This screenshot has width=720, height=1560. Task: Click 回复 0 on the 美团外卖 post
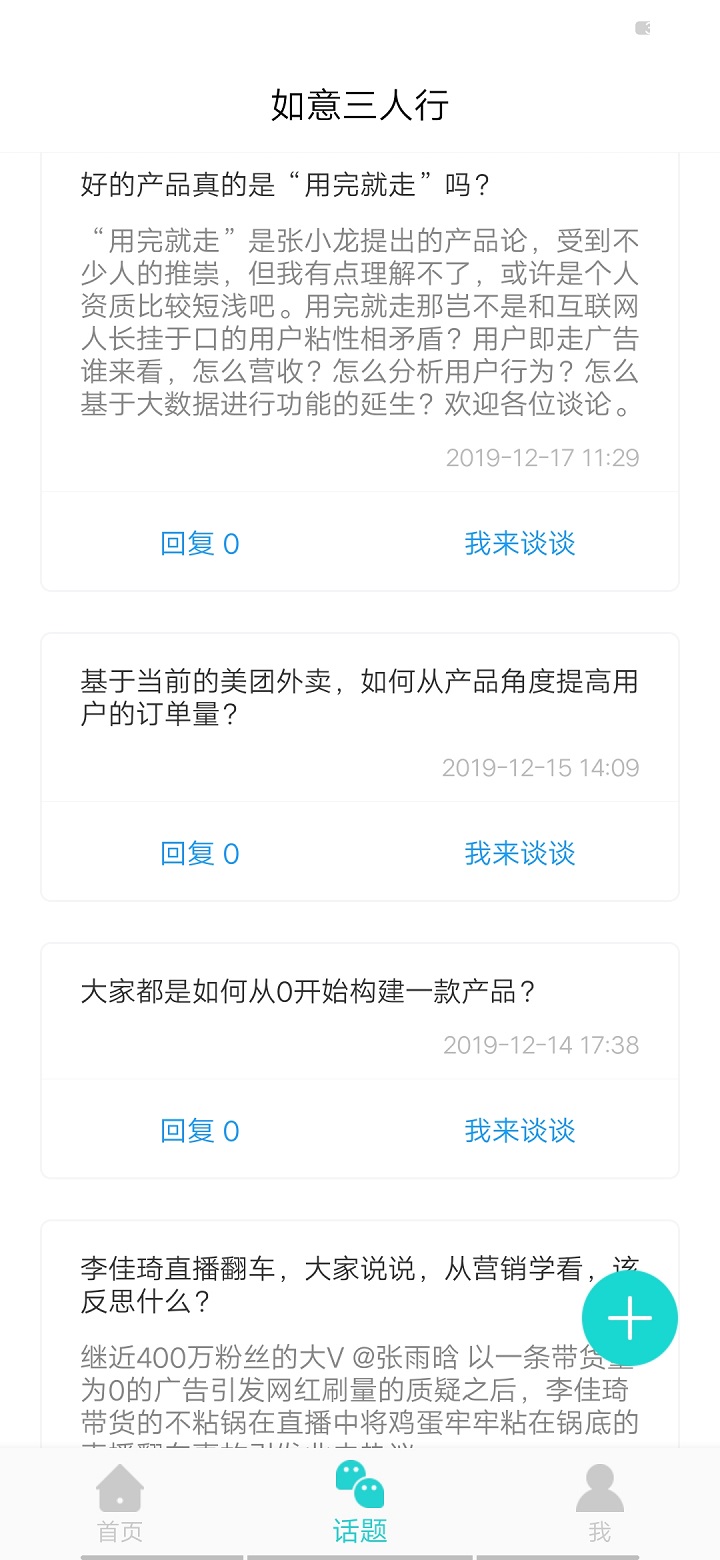click(x=199, y=853)
